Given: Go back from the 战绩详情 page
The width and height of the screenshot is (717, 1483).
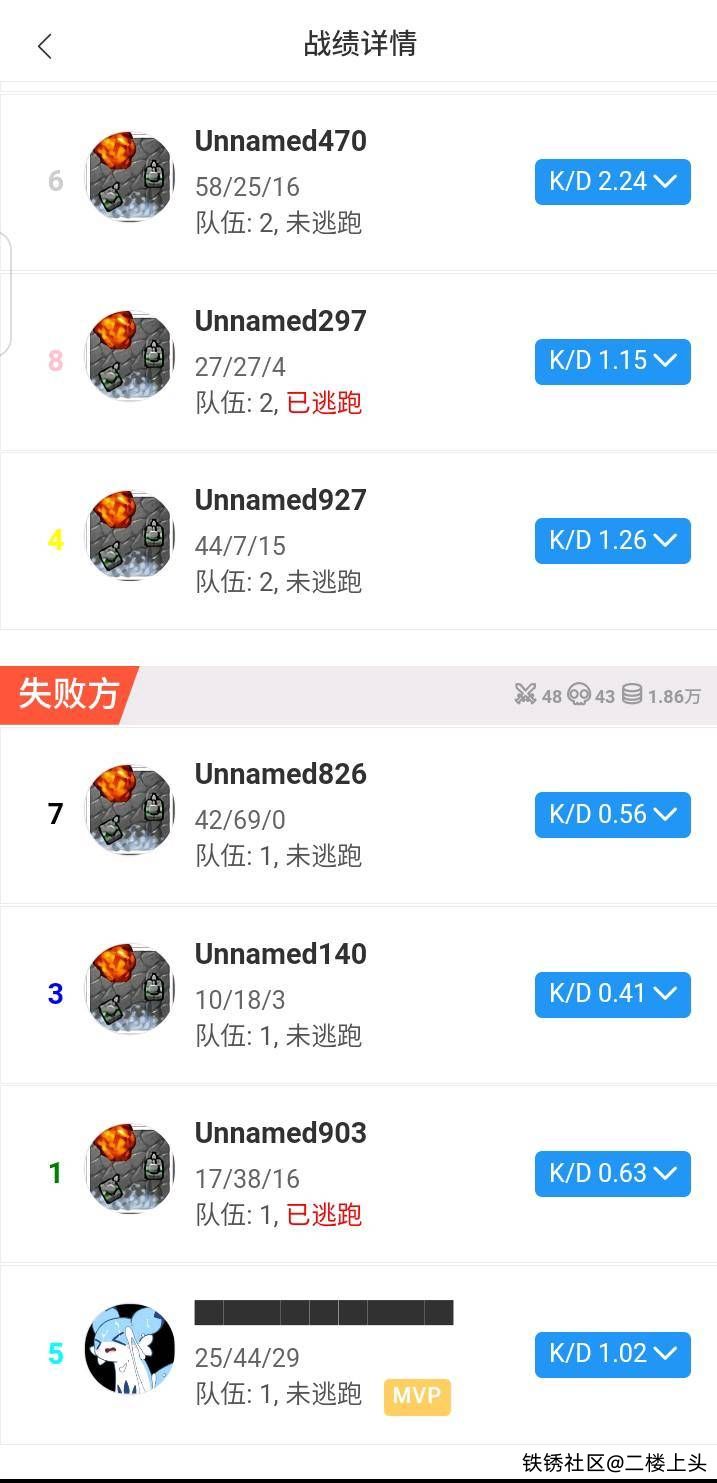Looking at the screenshot, I should 44,45.
